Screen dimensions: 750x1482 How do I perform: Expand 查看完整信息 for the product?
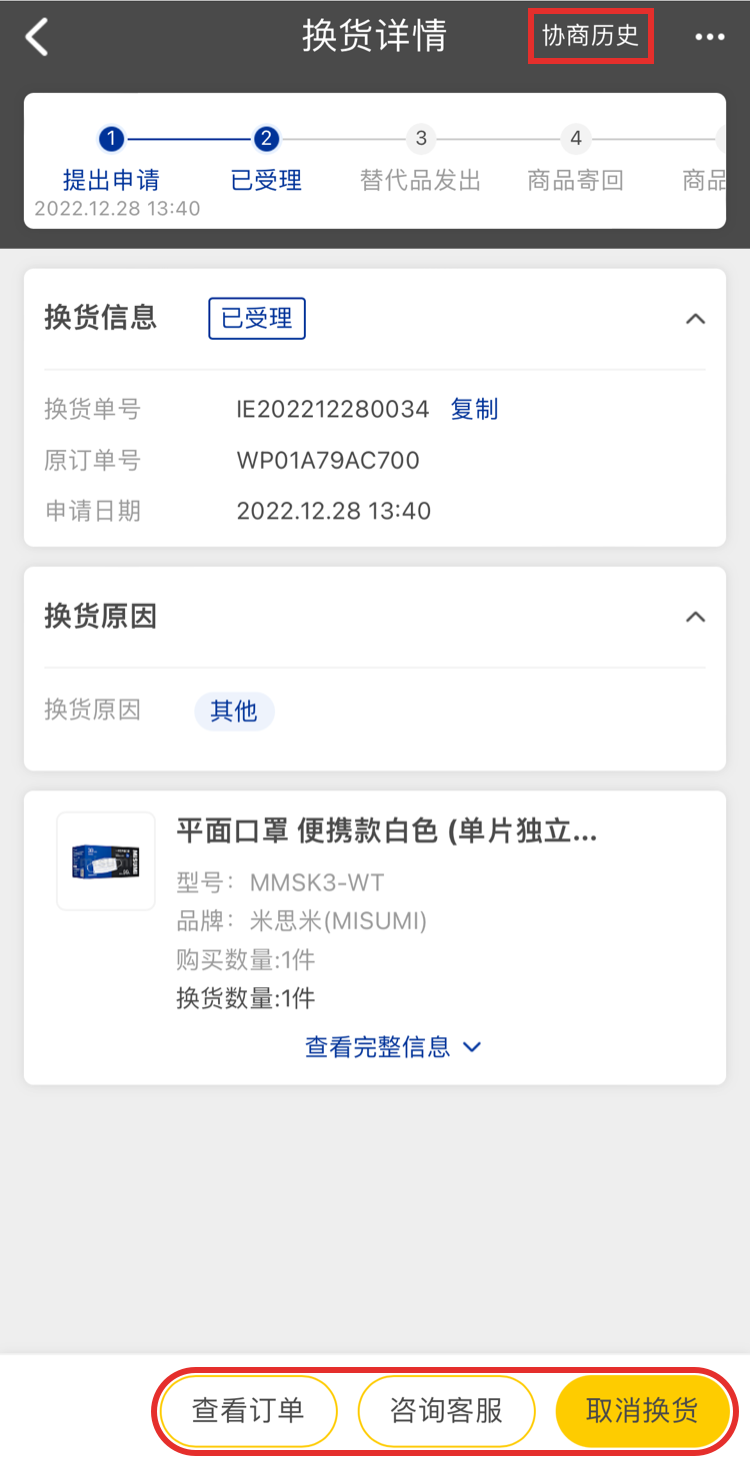point(393,1047)
